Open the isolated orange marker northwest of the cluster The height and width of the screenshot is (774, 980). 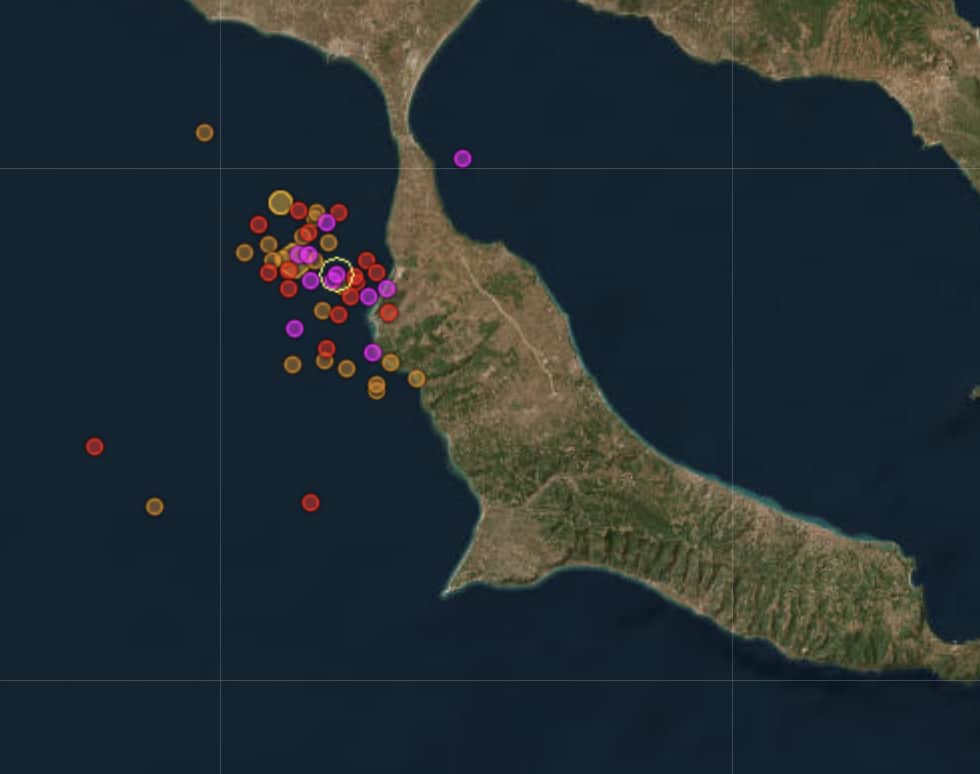tap(204, 132)
